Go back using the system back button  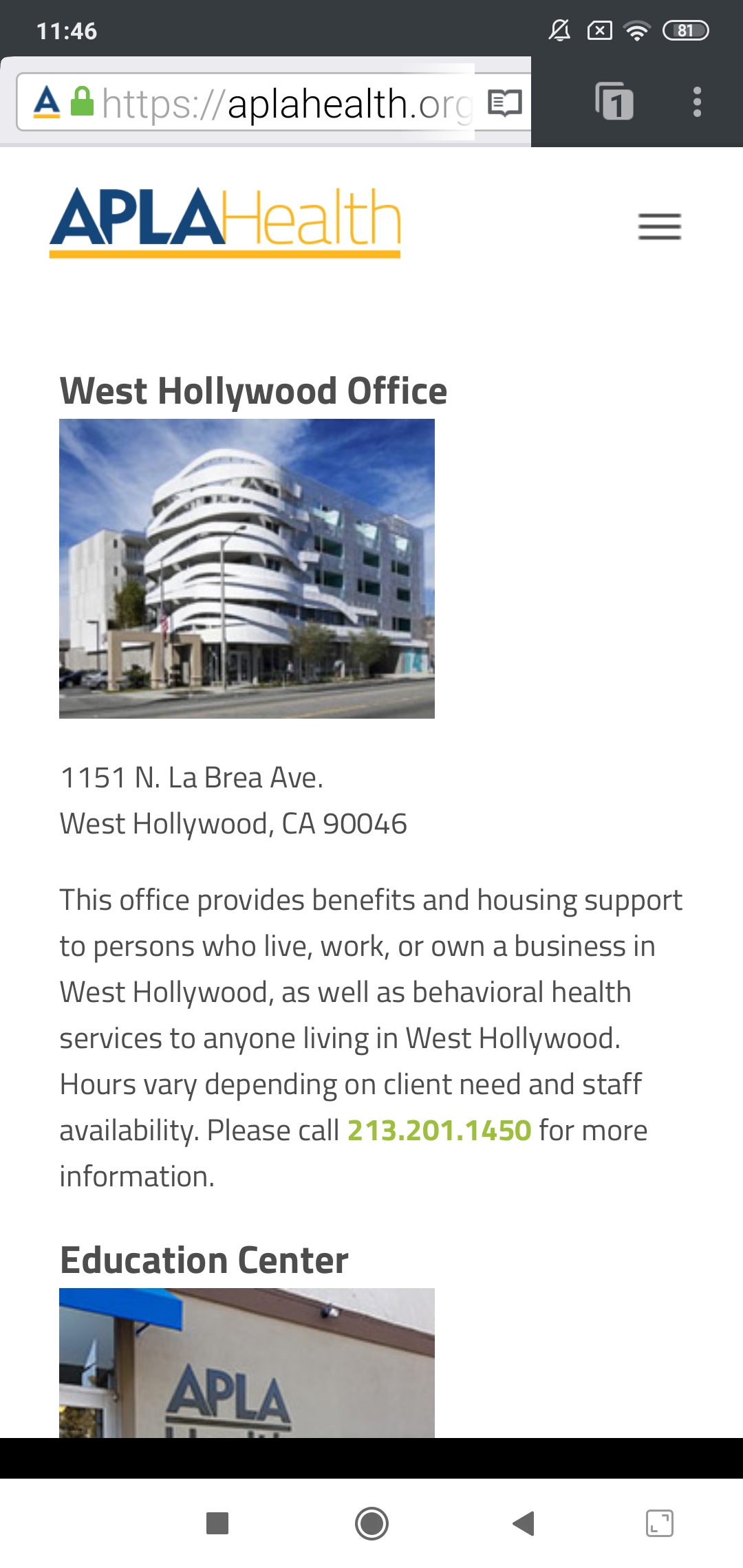524,1523
